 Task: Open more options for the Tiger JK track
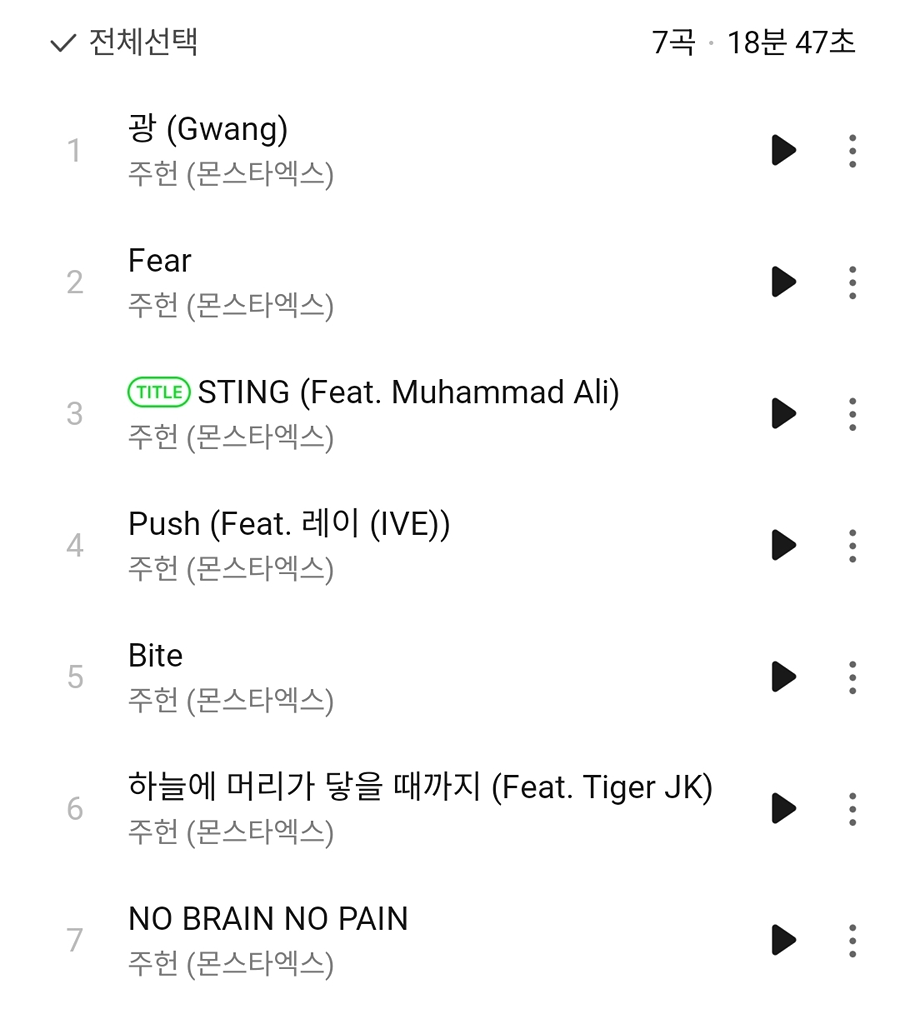coord(852,808)
